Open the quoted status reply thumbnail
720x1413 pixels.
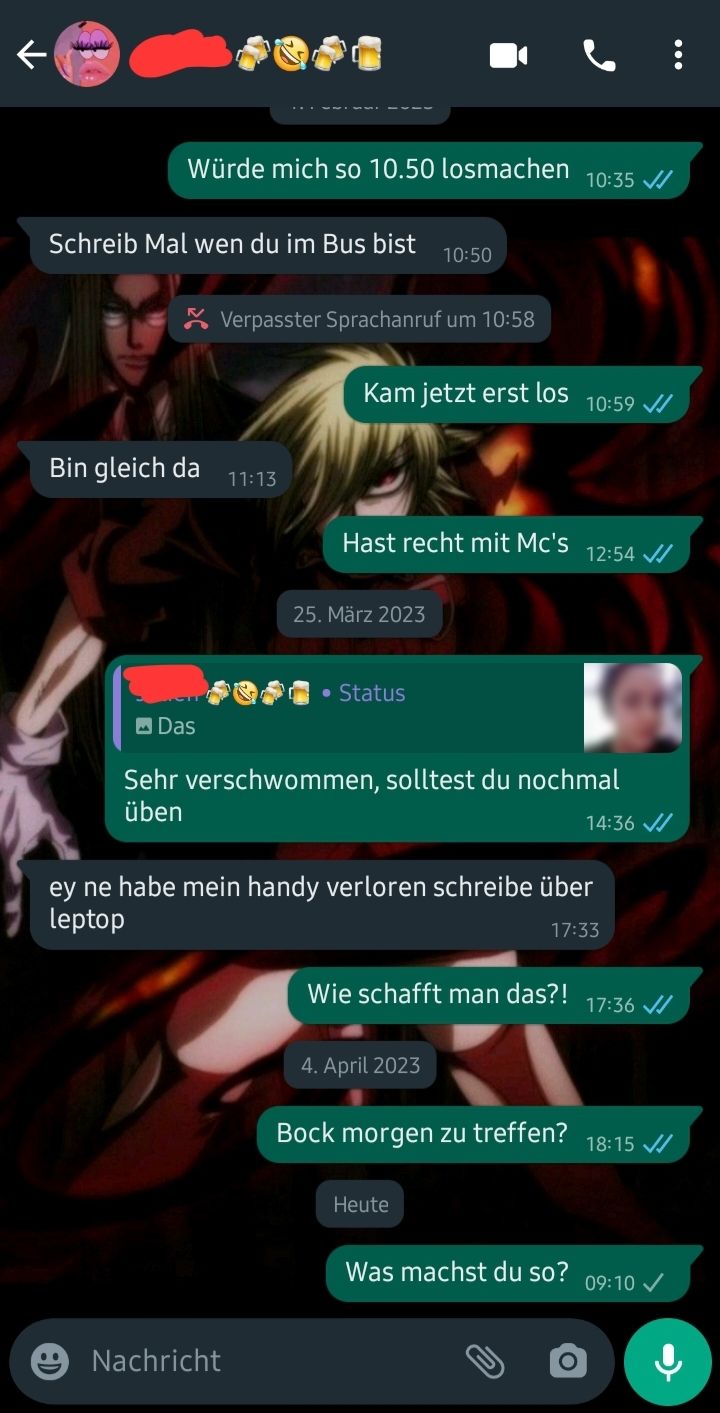point(632,707)
